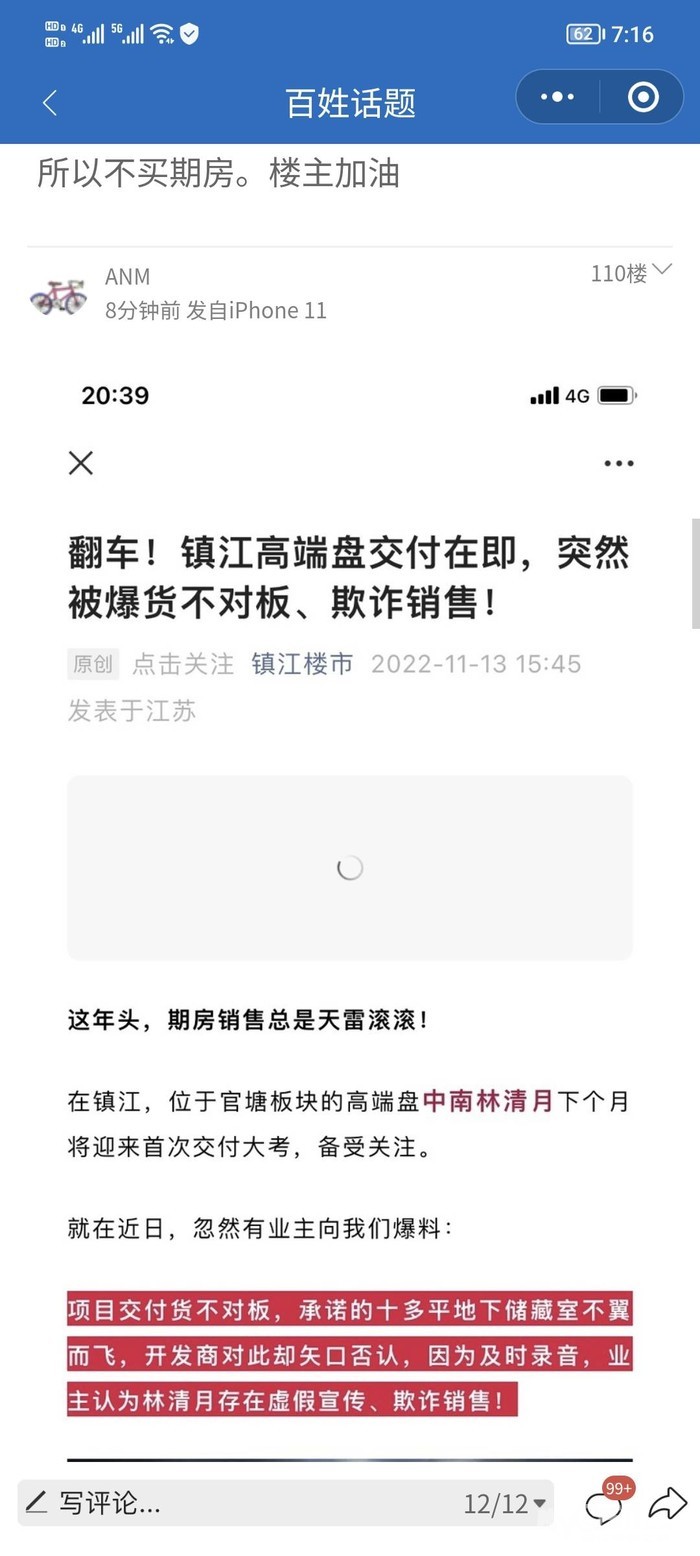Open the posted article screenshot image

tap(350, 900)
